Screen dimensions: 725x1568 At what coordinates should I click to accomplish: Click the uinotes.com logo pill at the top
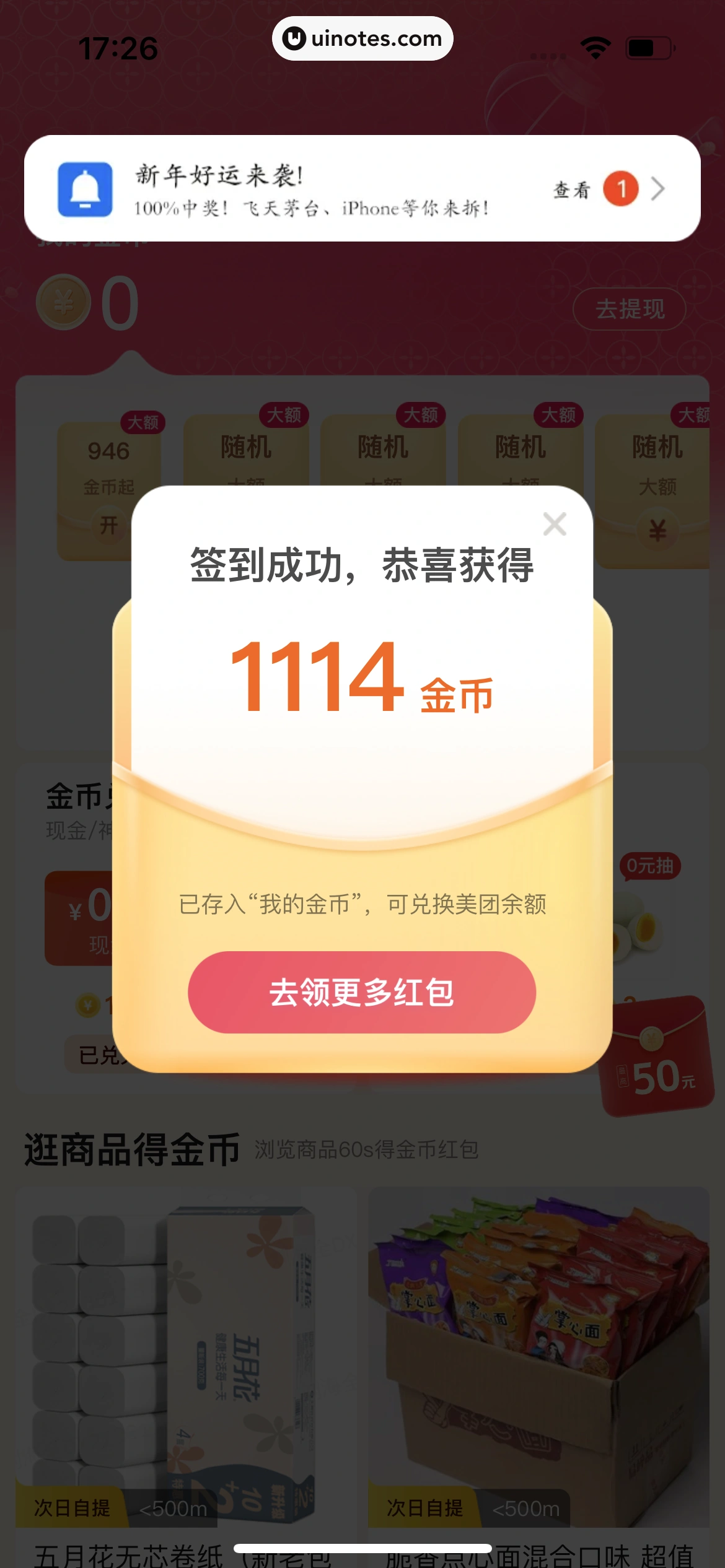click(x=361, y=38)
